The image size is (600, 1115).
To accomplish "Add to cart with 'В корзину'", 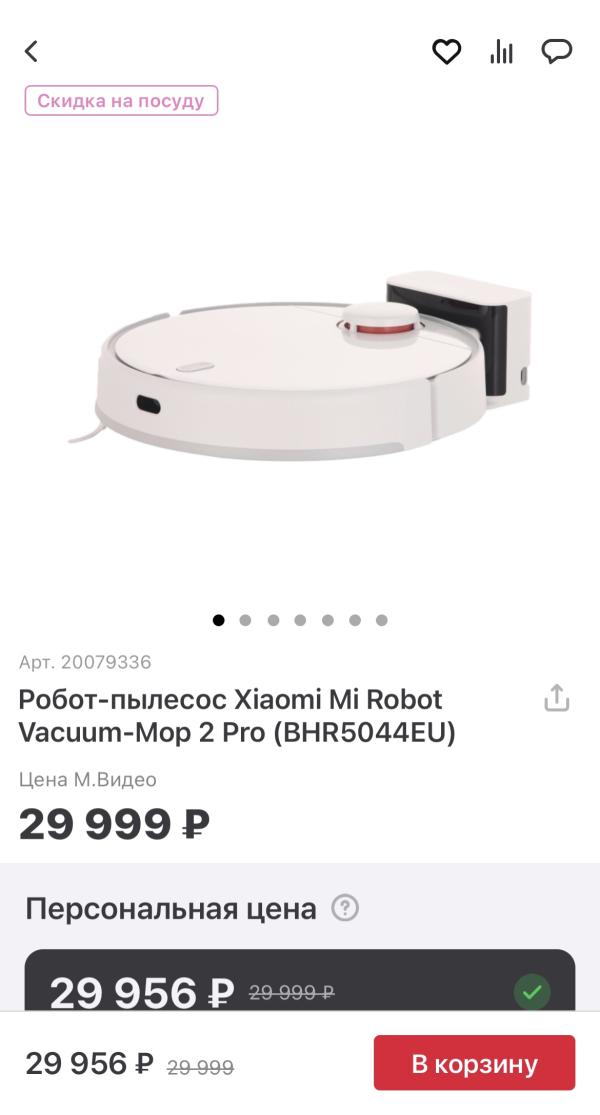I will point(474,1064).
